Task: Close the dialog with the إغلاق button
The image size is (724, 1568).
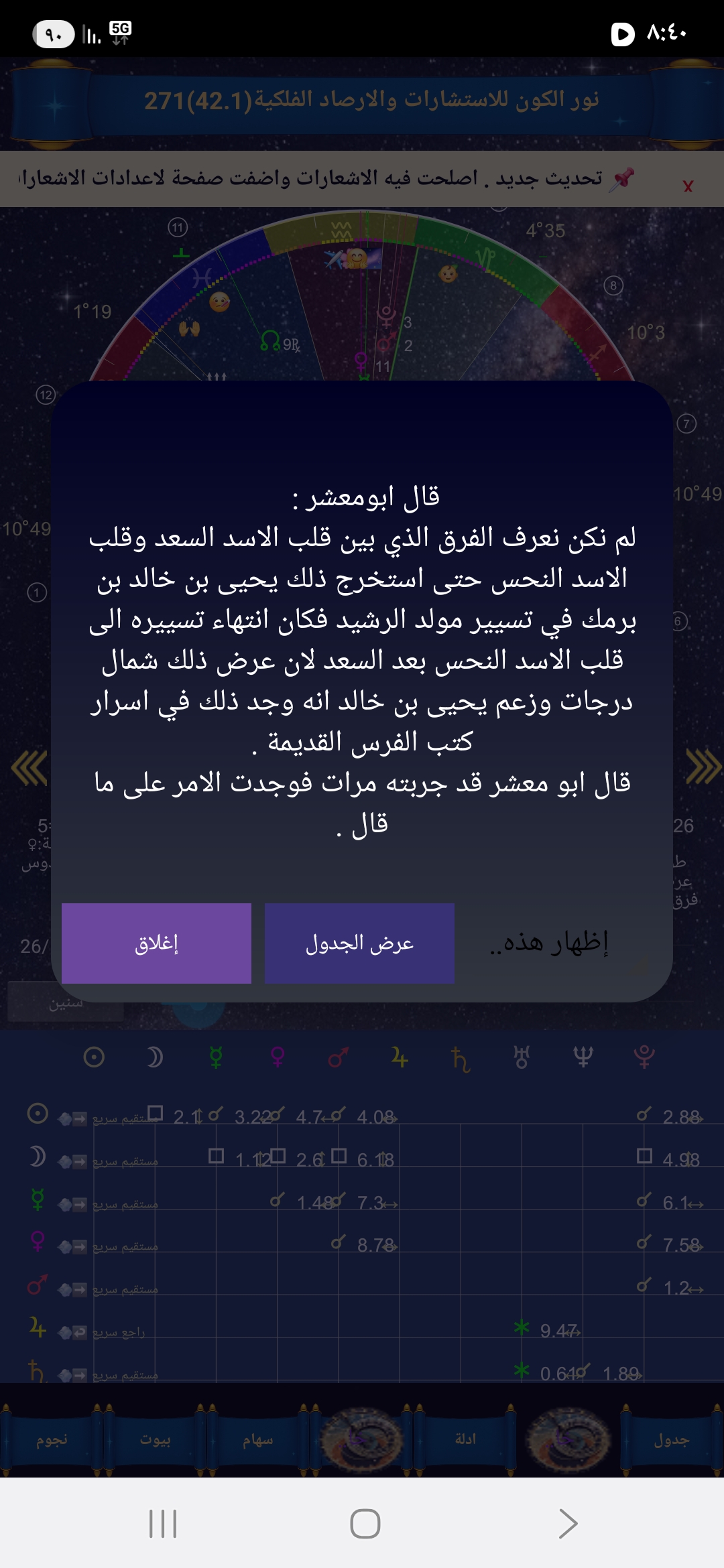Action: [x=156, y=943]
